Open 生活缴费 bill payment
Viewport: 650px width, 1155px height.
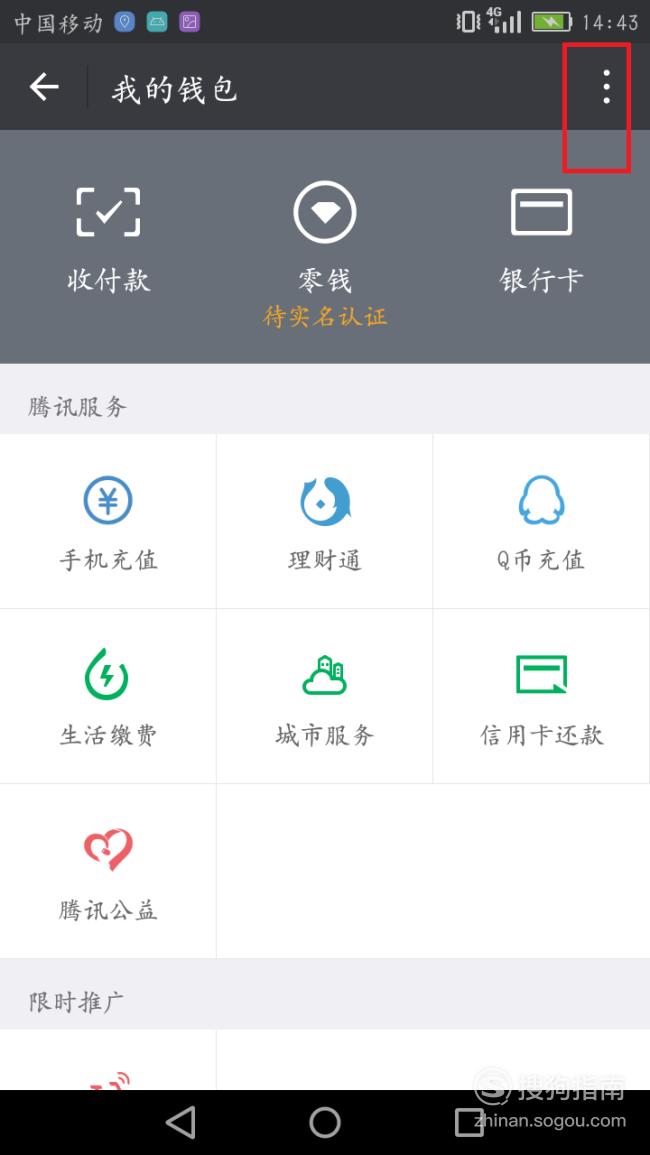[x=108, y=696]
